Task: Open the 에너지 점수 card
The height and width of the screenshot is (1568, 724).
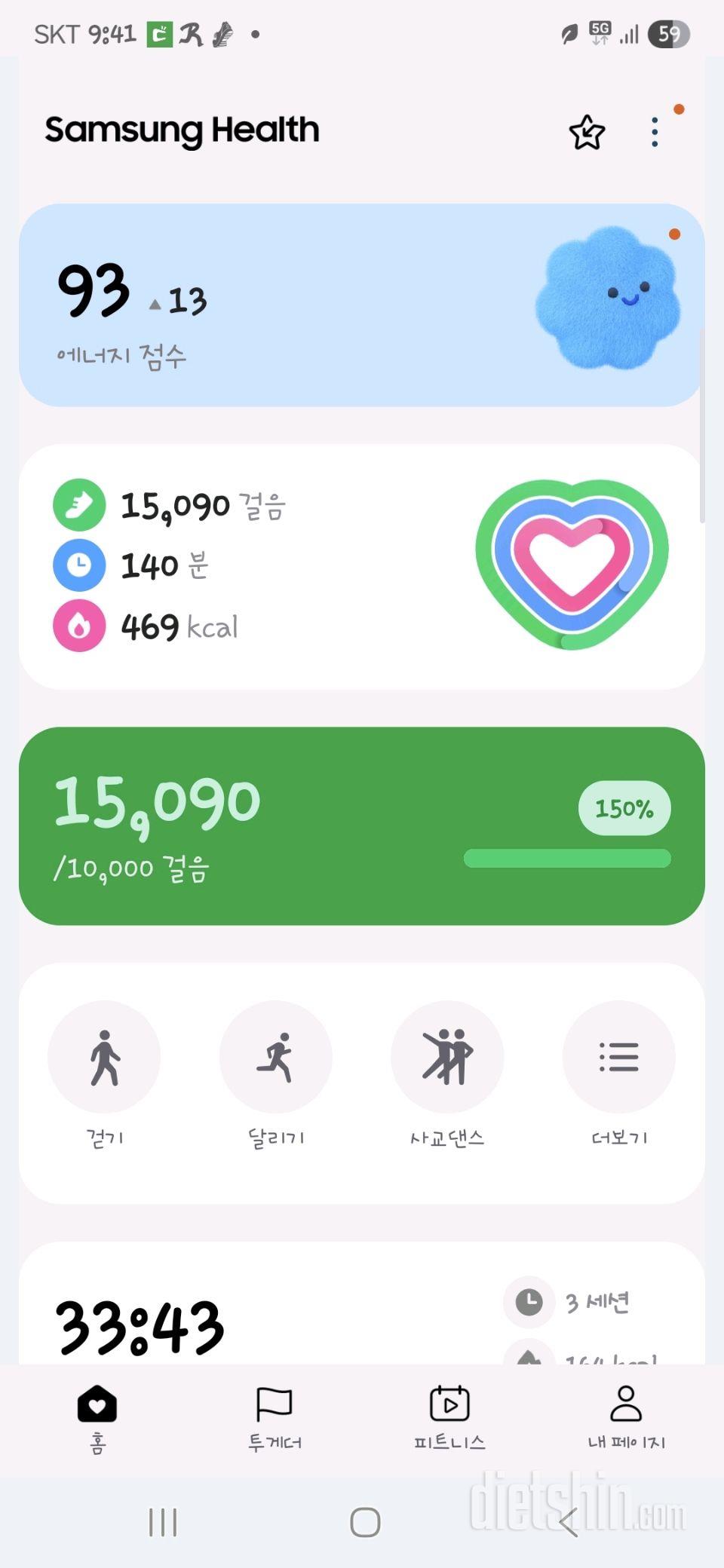Action: [x=360, y=305]
